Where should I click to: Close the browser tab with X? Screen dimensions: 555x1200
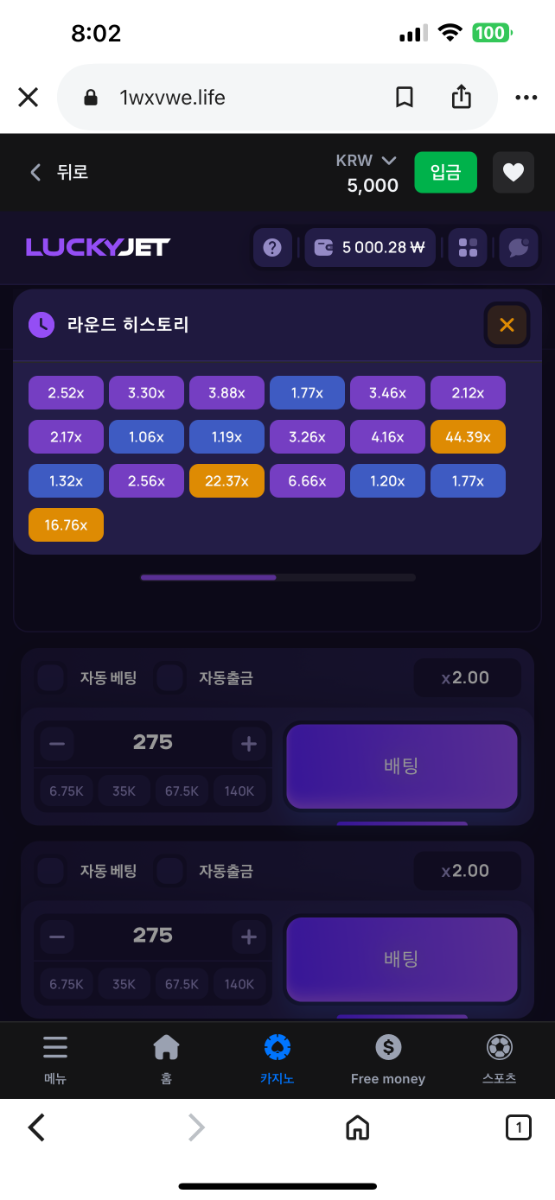click(28, 97)
